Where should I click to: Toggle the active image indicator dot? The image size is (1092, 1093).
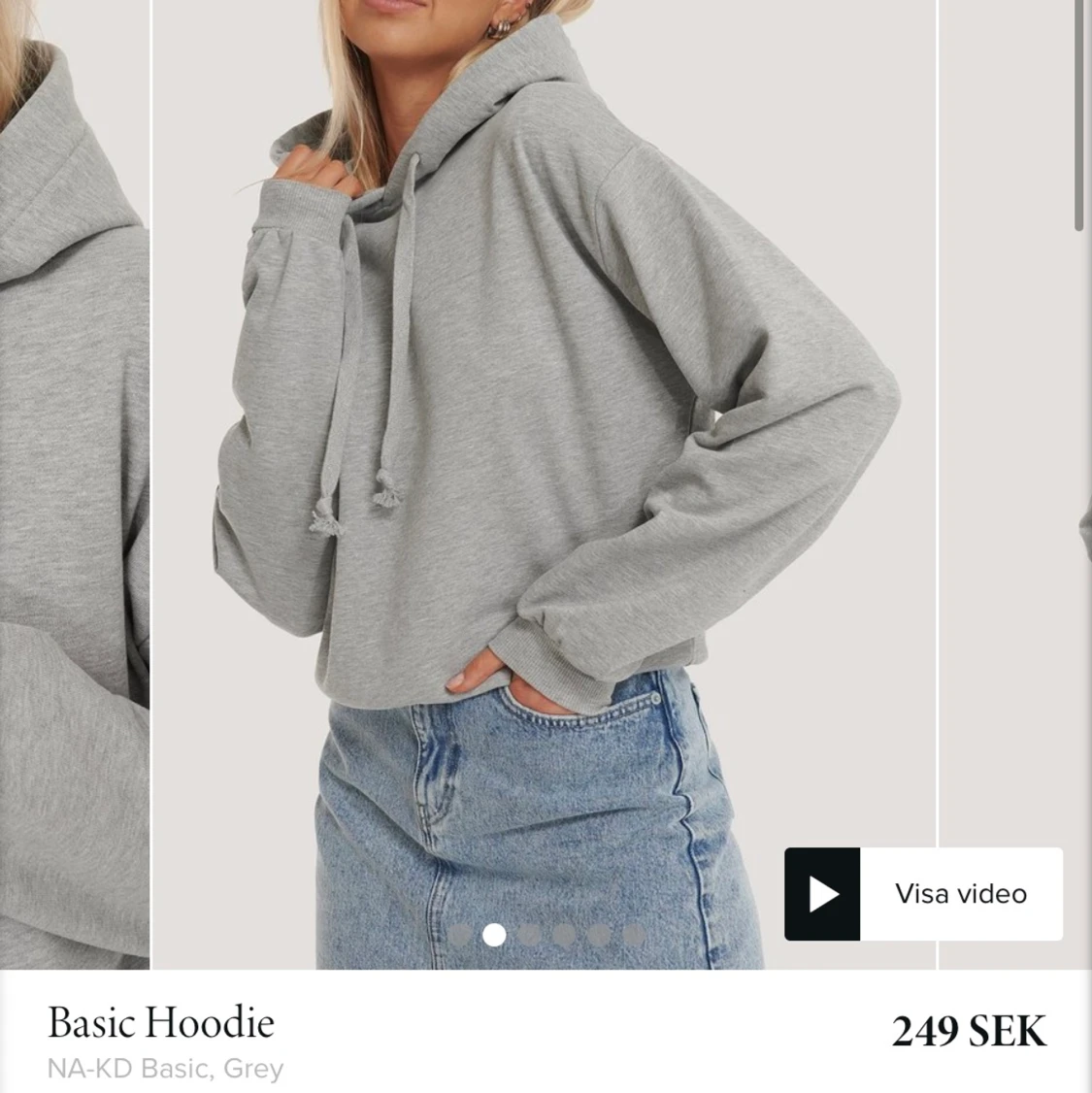click(495, 935)
